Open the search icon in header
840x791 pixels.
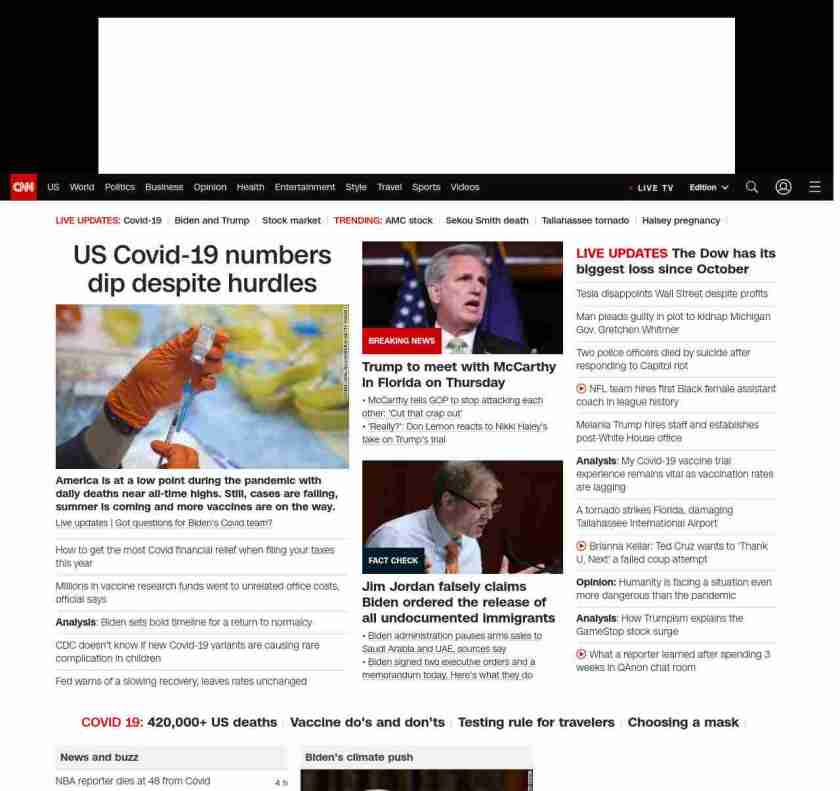click(x=752, y=187)
